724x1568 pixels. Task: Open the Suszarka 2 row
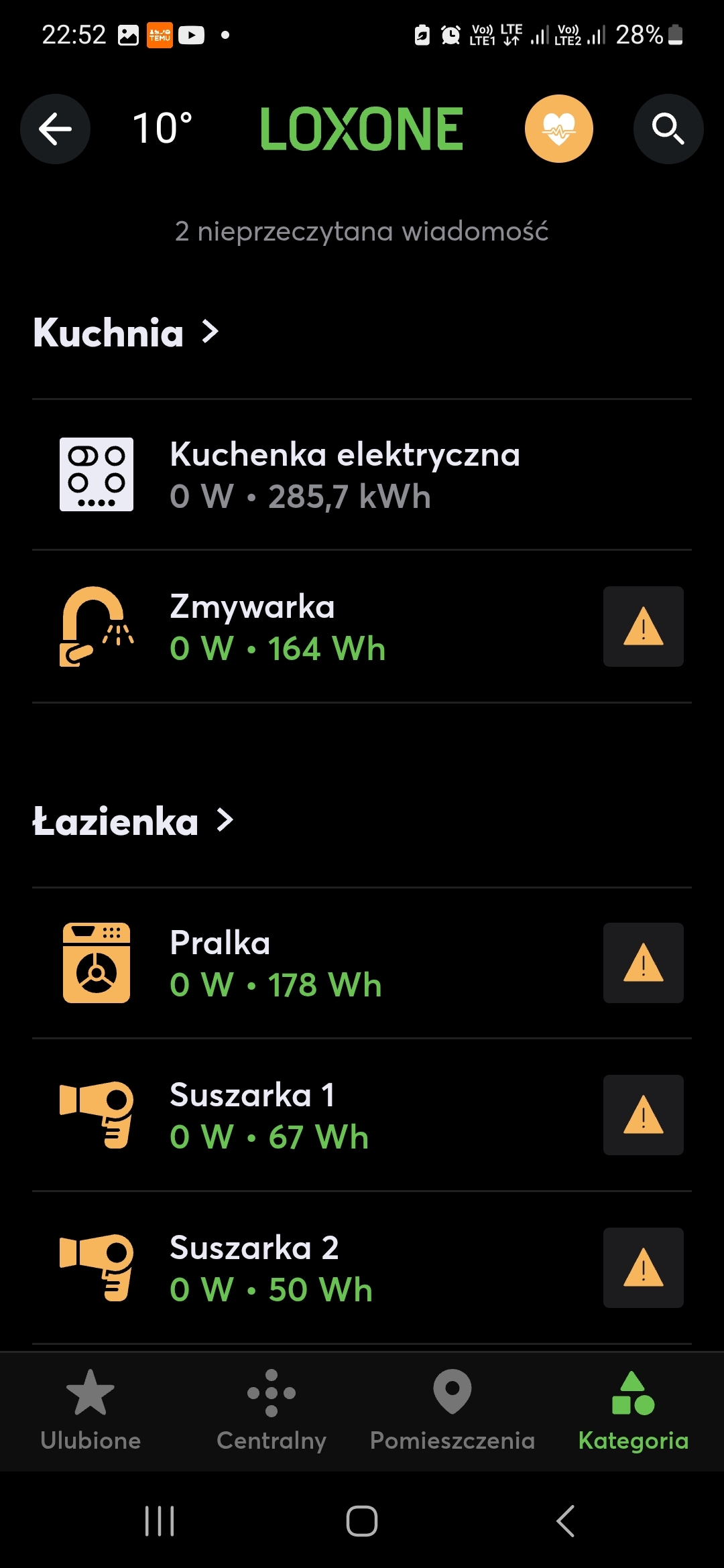point(362,1268)
